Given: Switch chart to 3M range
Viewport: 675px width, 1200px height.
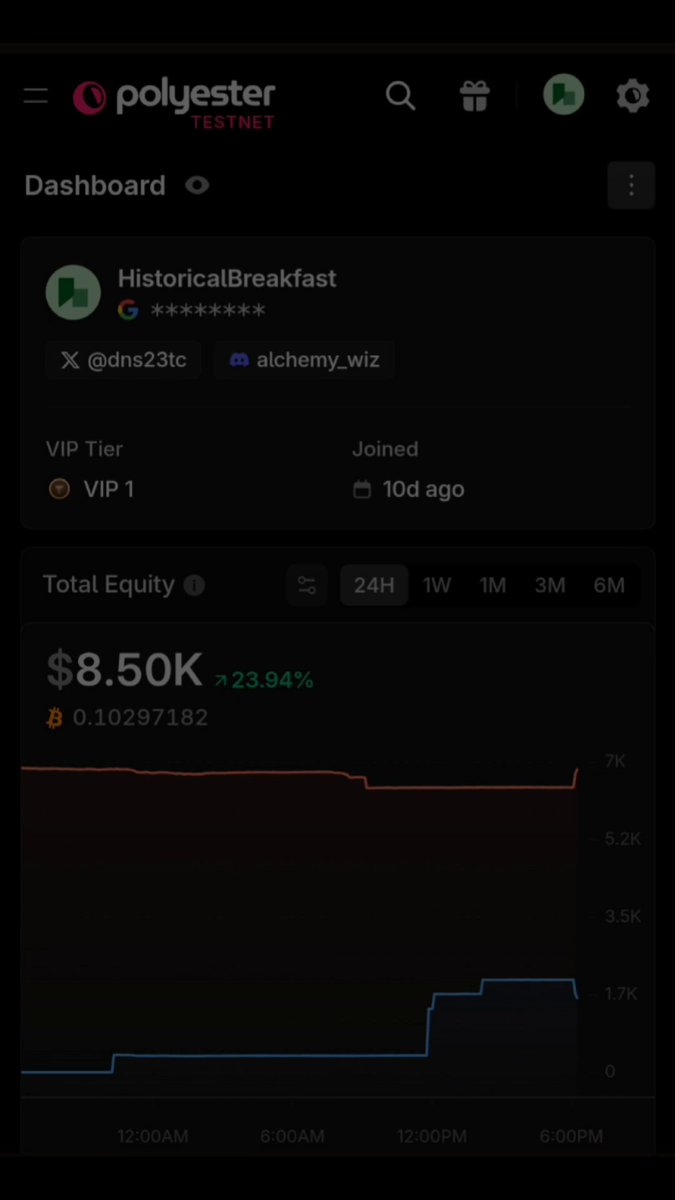Looking at the screenshot, I should (550, 585).
